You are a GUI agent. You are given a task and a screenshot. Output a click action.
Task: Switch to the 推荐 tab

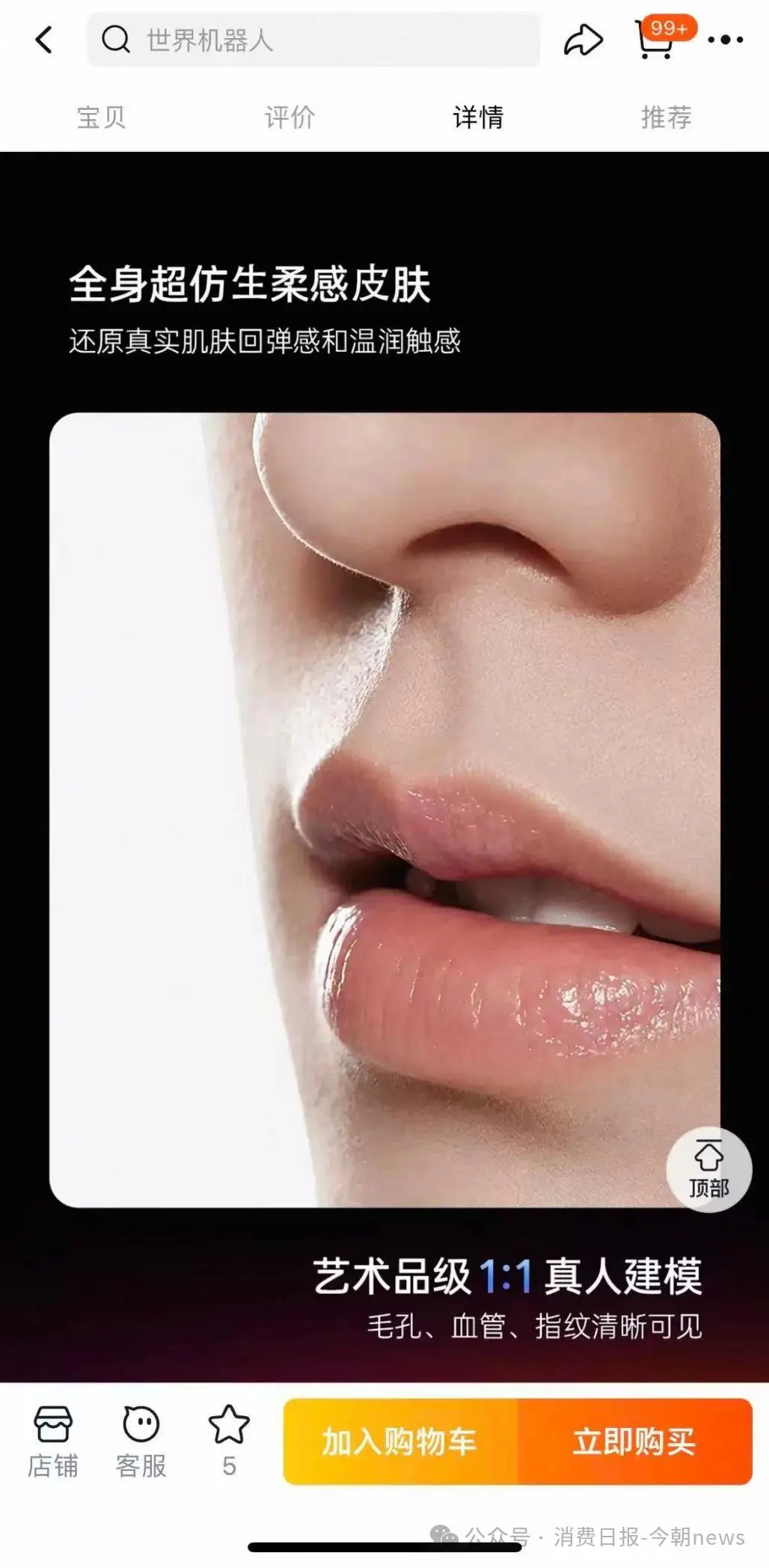[666, 118]
